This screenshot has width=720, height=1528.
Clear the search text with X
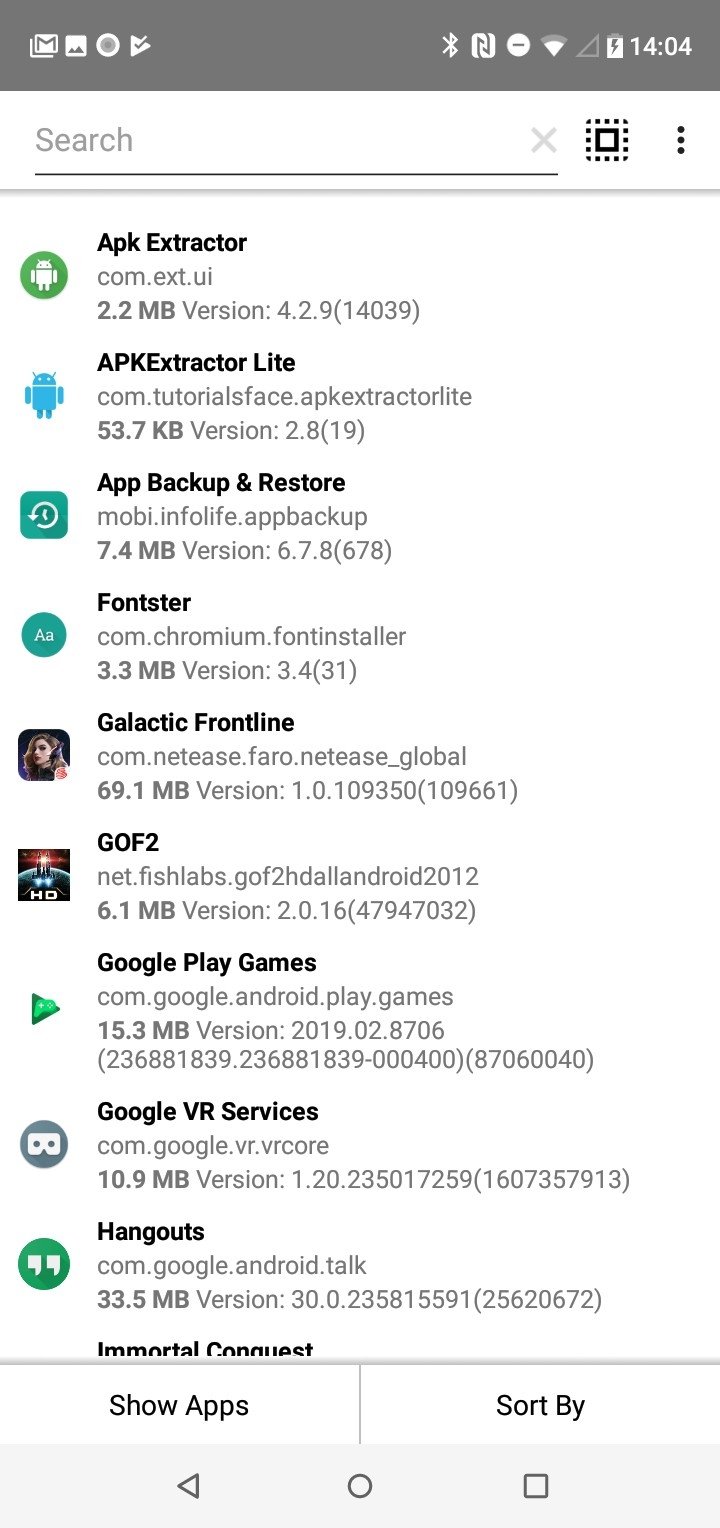544,141
